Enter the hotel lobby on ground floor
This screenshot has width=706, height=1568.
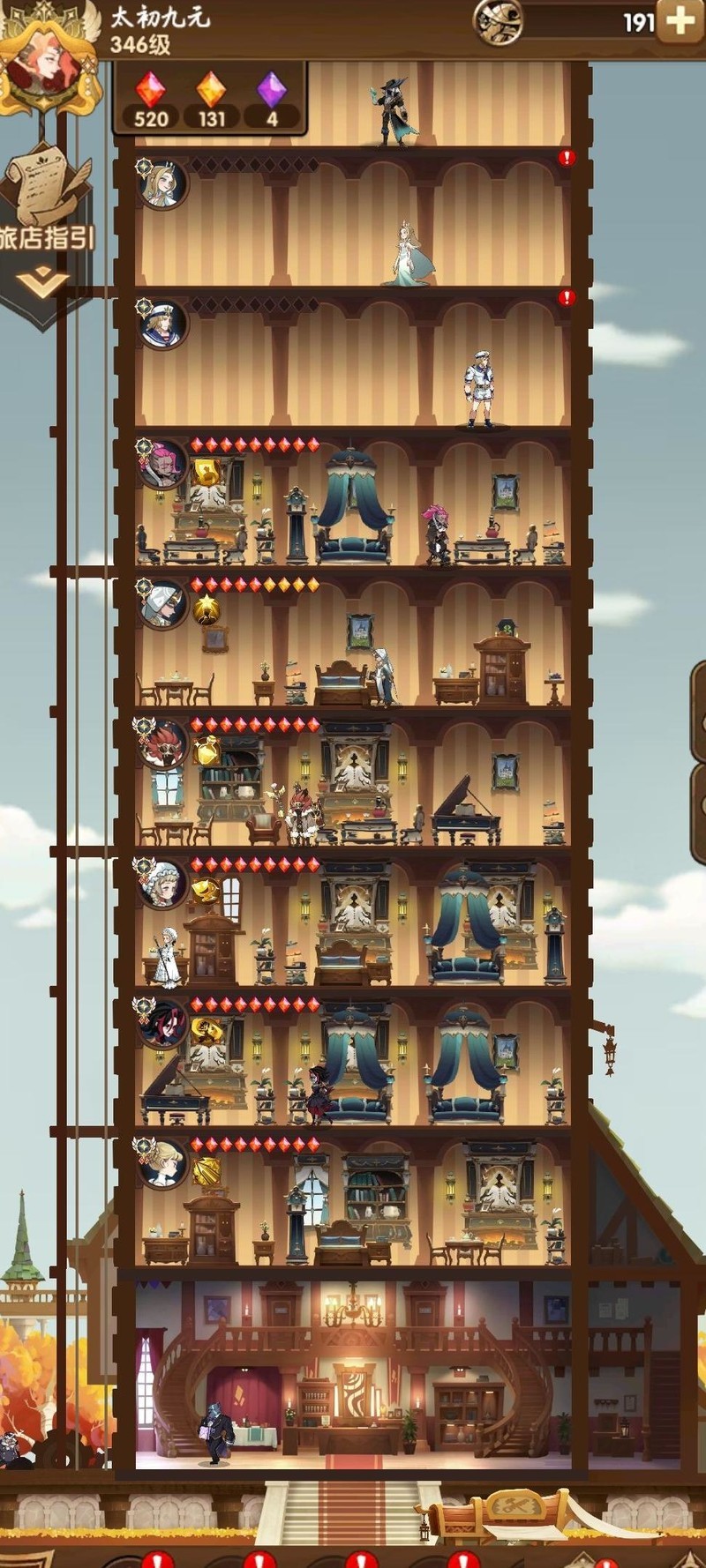(353, 1376)
